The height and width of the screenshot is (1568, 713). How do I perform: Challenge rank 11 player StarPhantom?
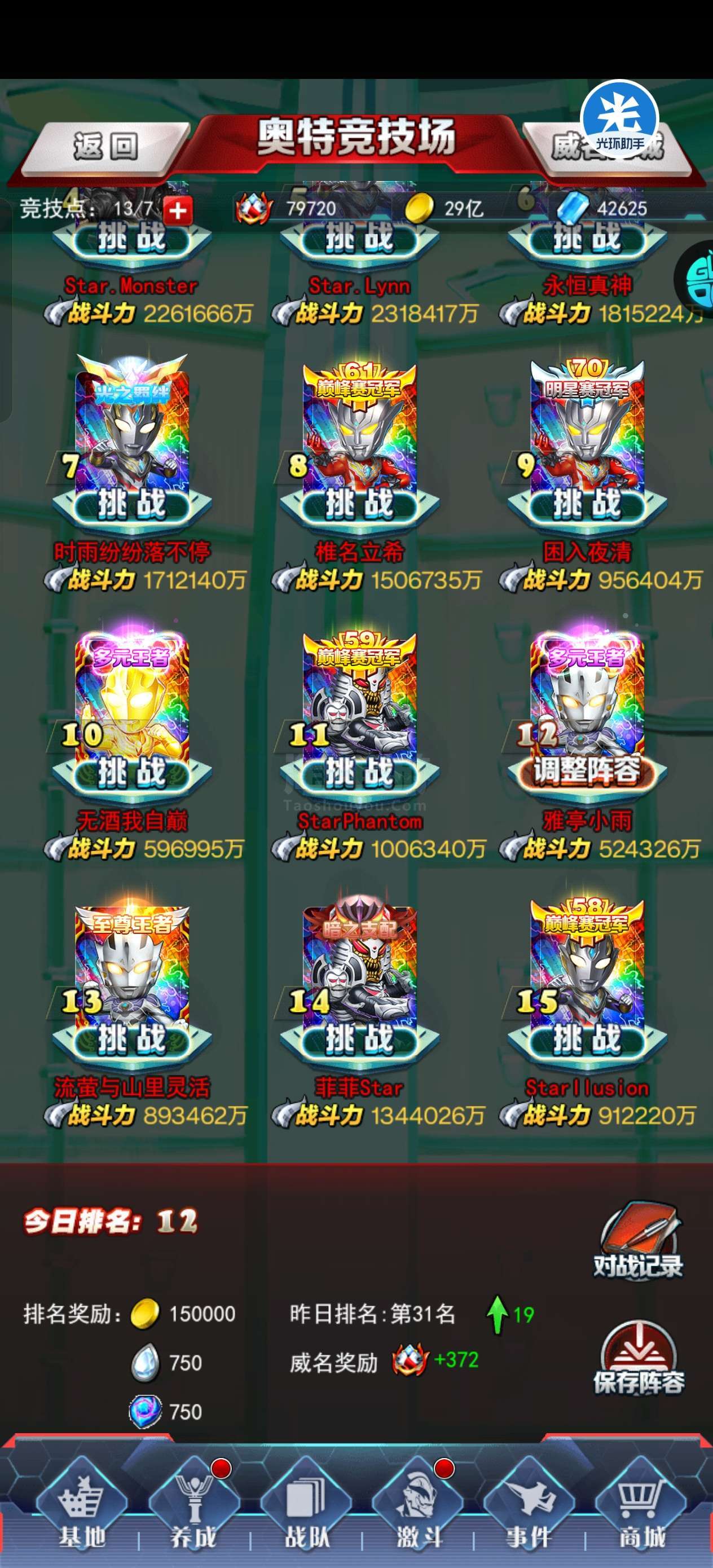359,772
